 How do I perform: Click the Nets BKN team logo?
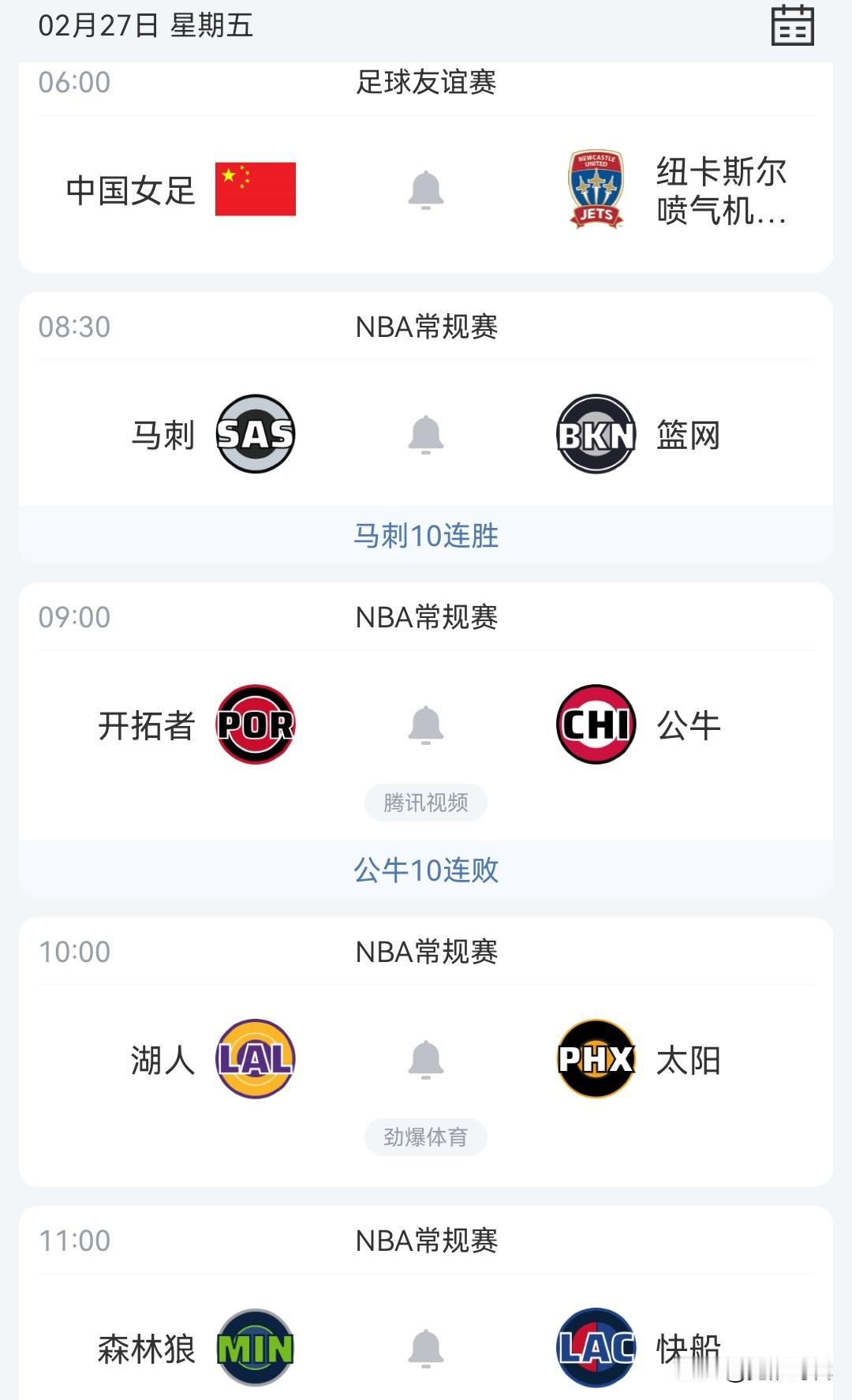596,432
